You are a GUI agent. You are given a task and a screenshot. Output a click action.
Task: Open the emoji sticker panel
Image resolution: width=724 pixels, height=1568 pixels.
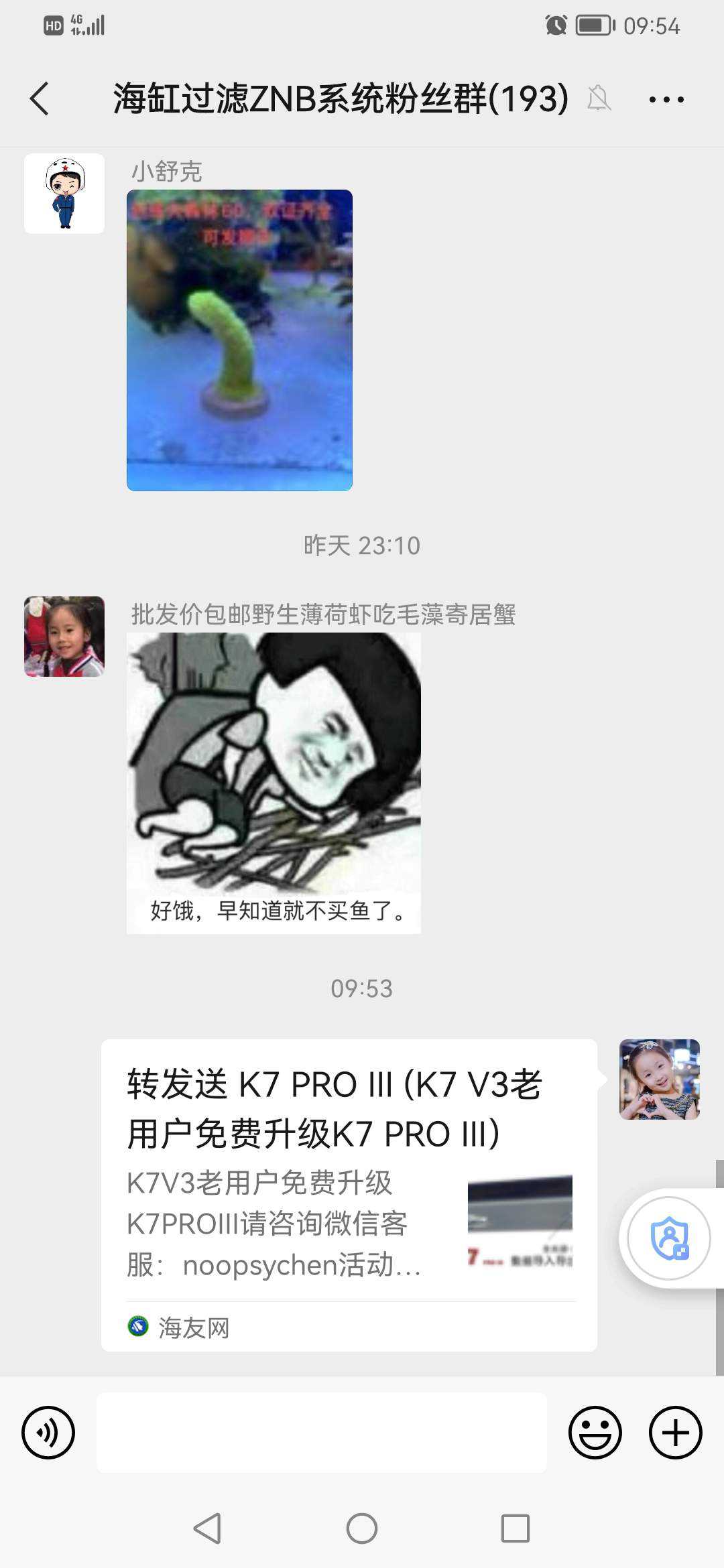[x=595, y=1433]
